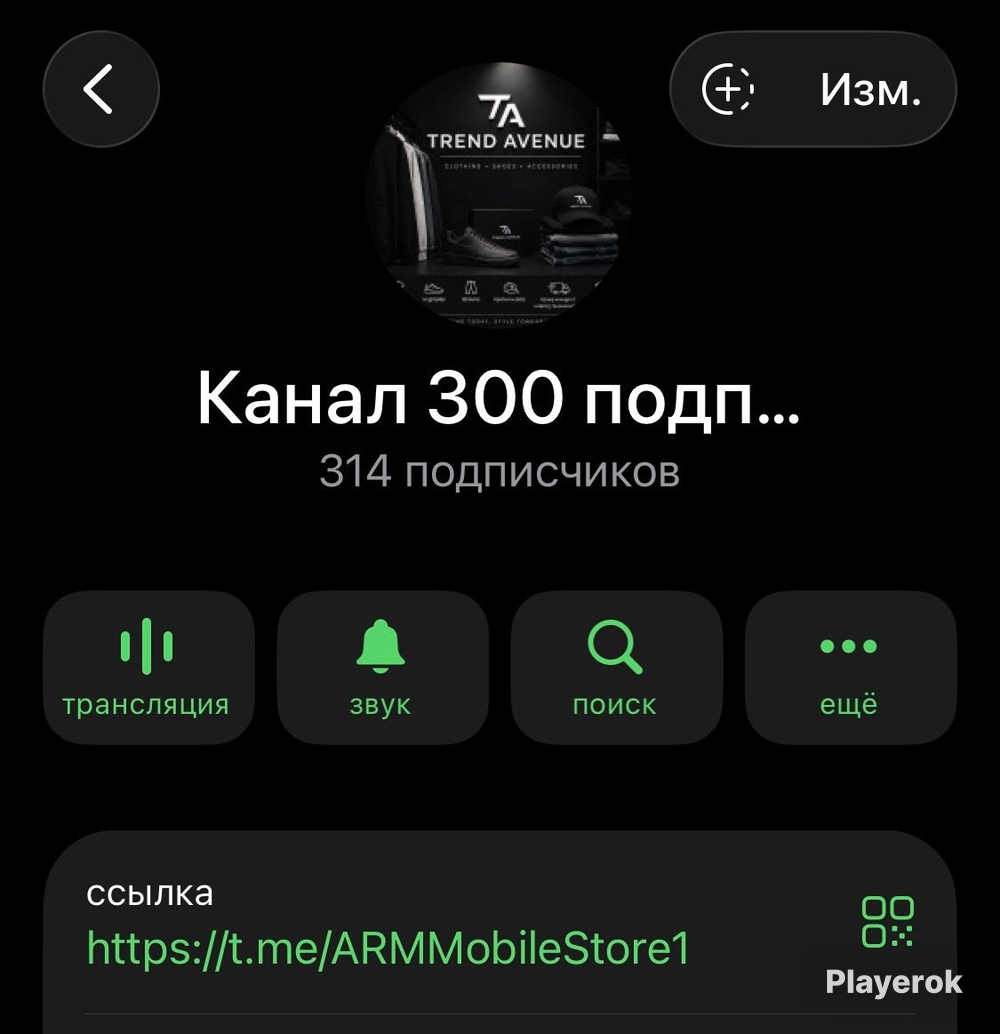Show the channel QR code
This screenshot has width=1000, height=1034.
point(887,921)
